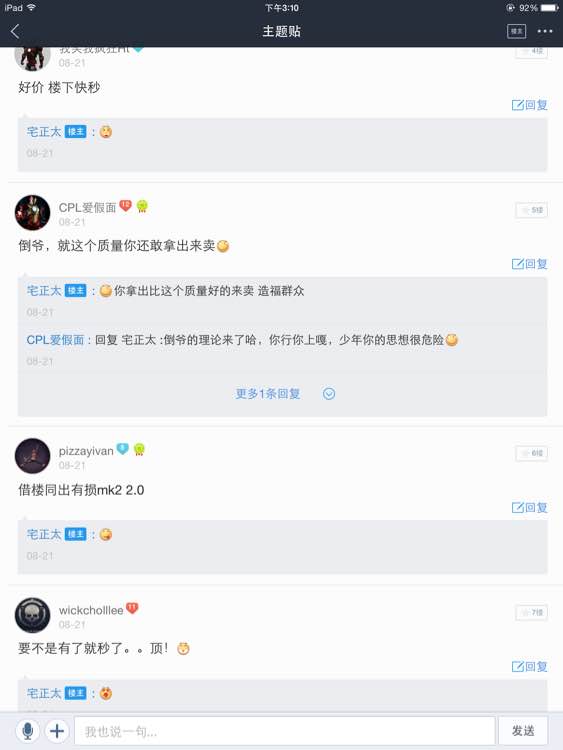This screenshot has height=750, width=563.
Task: Tap the microphone voice input icon
Action: coord(28,731)
